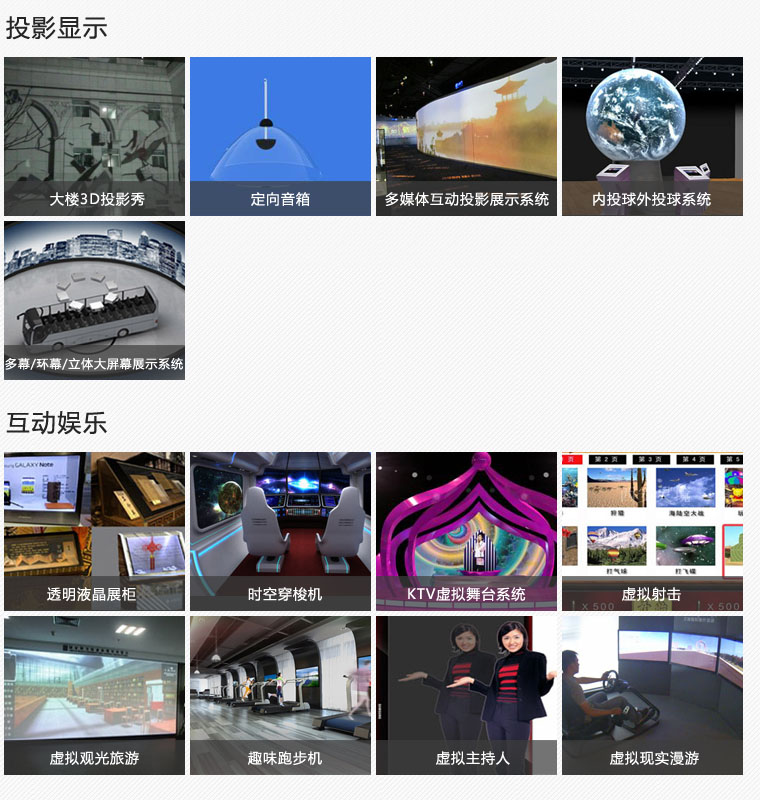View the 定向音箱 product tile

(x=280, y=136)
